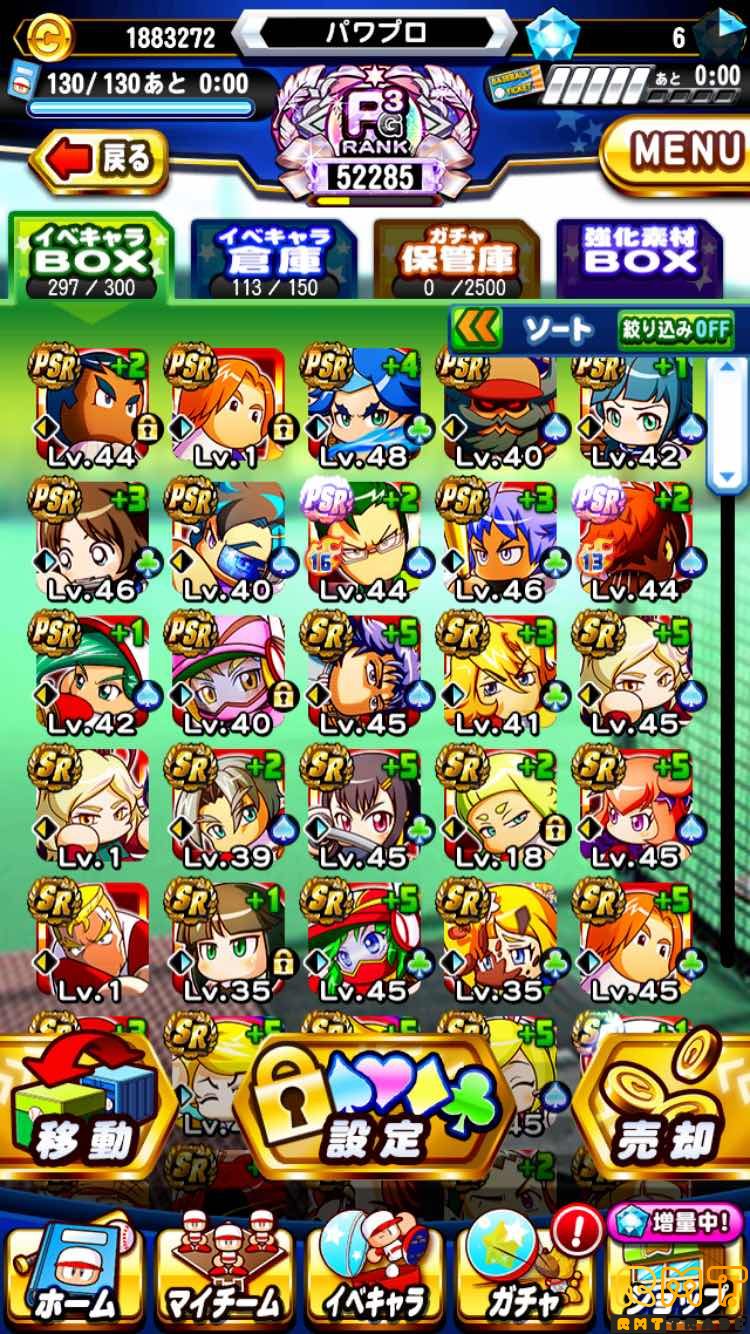Select the SR Lv.39 character card

click(229, 810)
